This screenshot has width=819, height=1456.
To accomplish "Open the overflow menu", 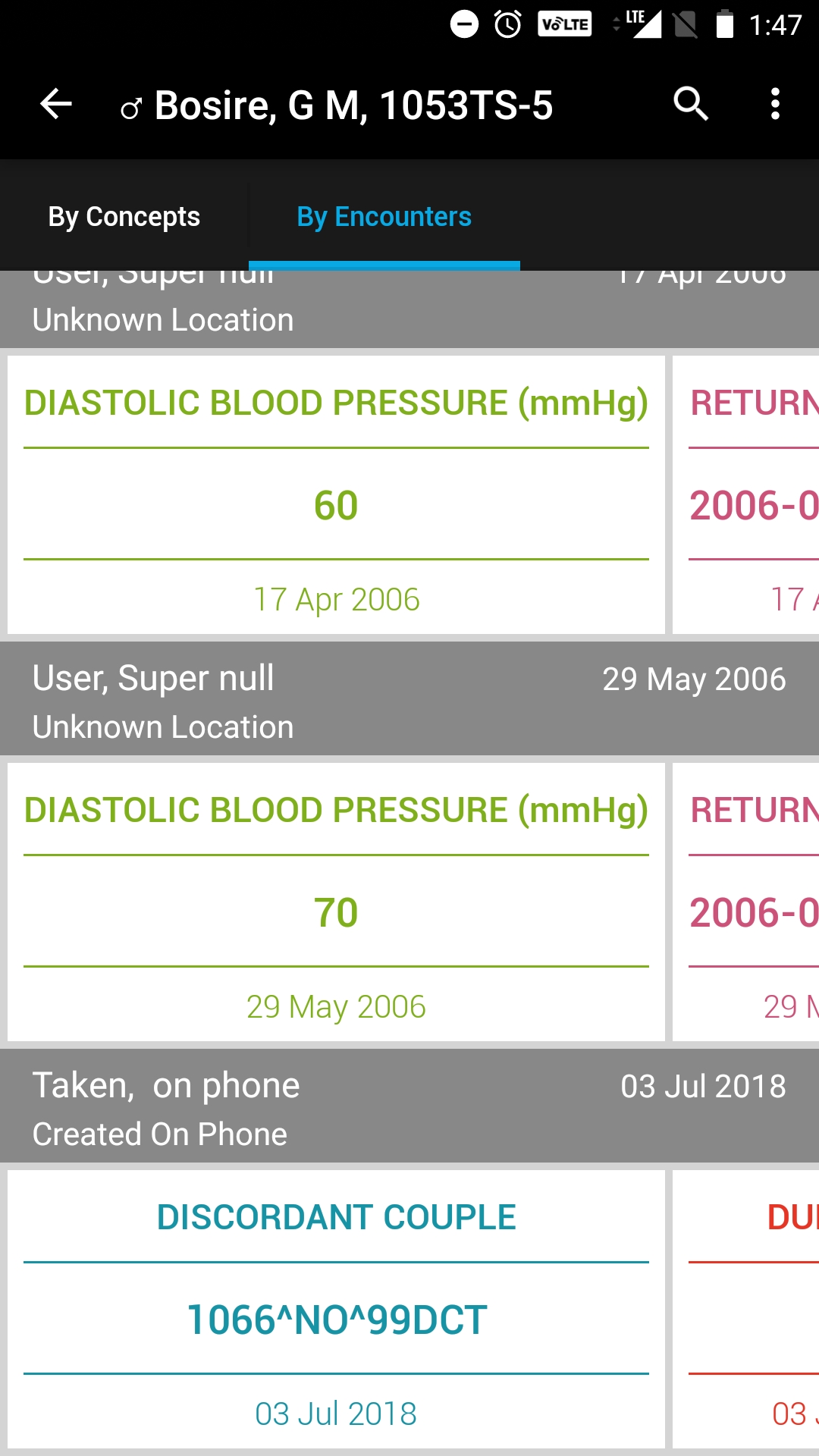I will coord(774,104).
